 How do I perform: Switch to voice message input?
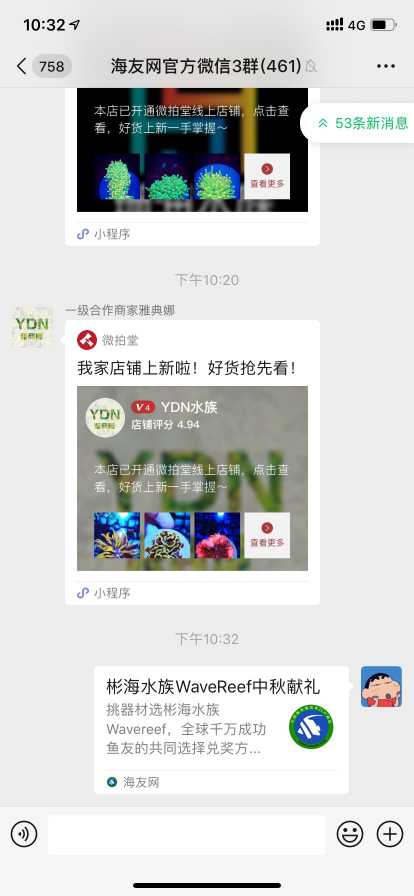[x=24, y=835]
